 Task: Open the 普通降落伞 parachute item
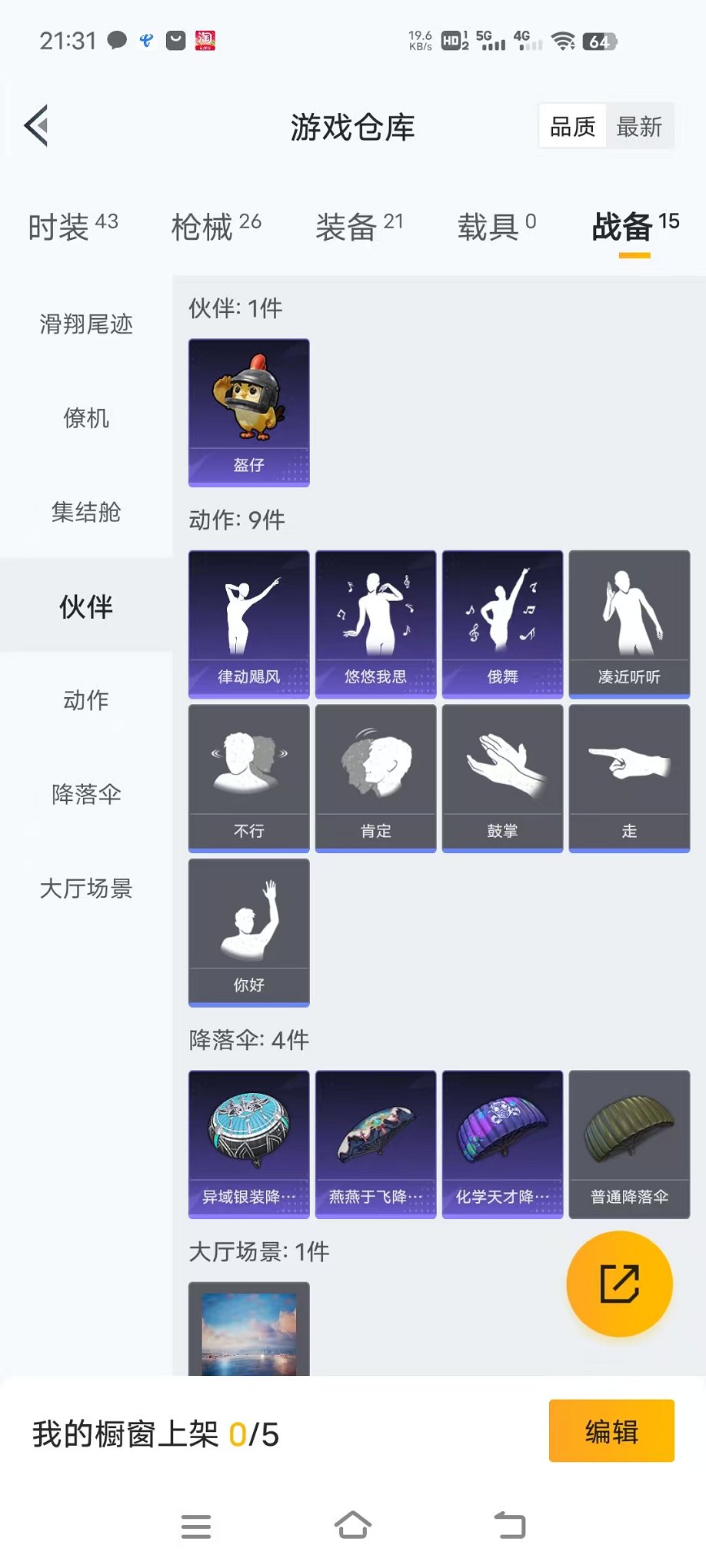coord(629,1144)
